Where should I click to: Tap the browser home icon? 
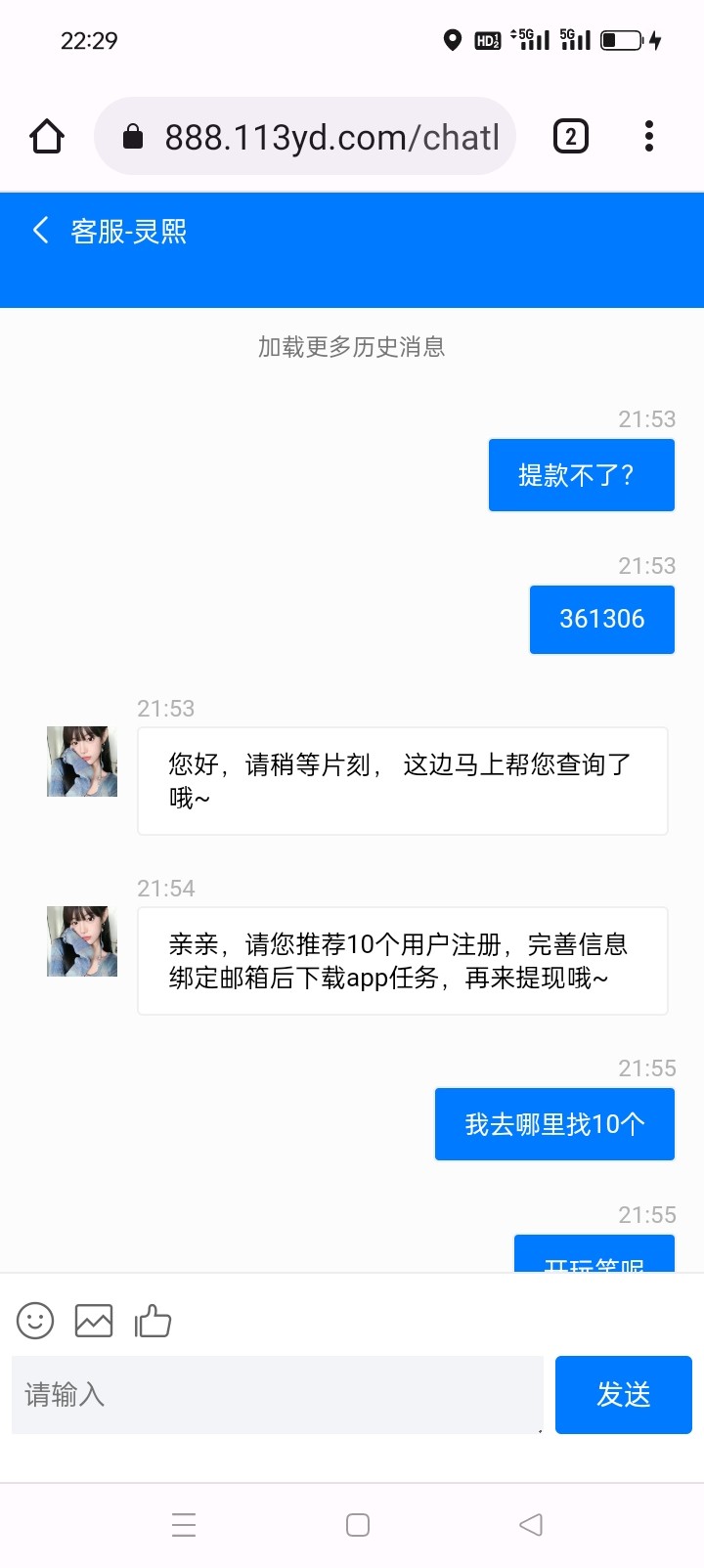point(47,137)
